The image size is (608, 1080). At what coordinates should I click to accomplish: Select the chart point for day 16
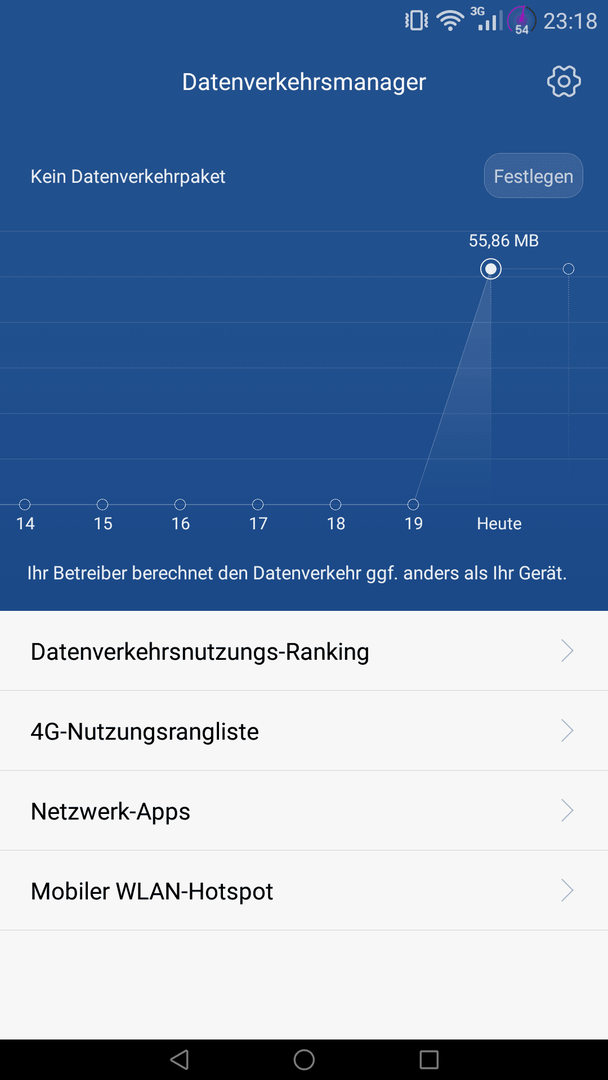click(180, 504)
